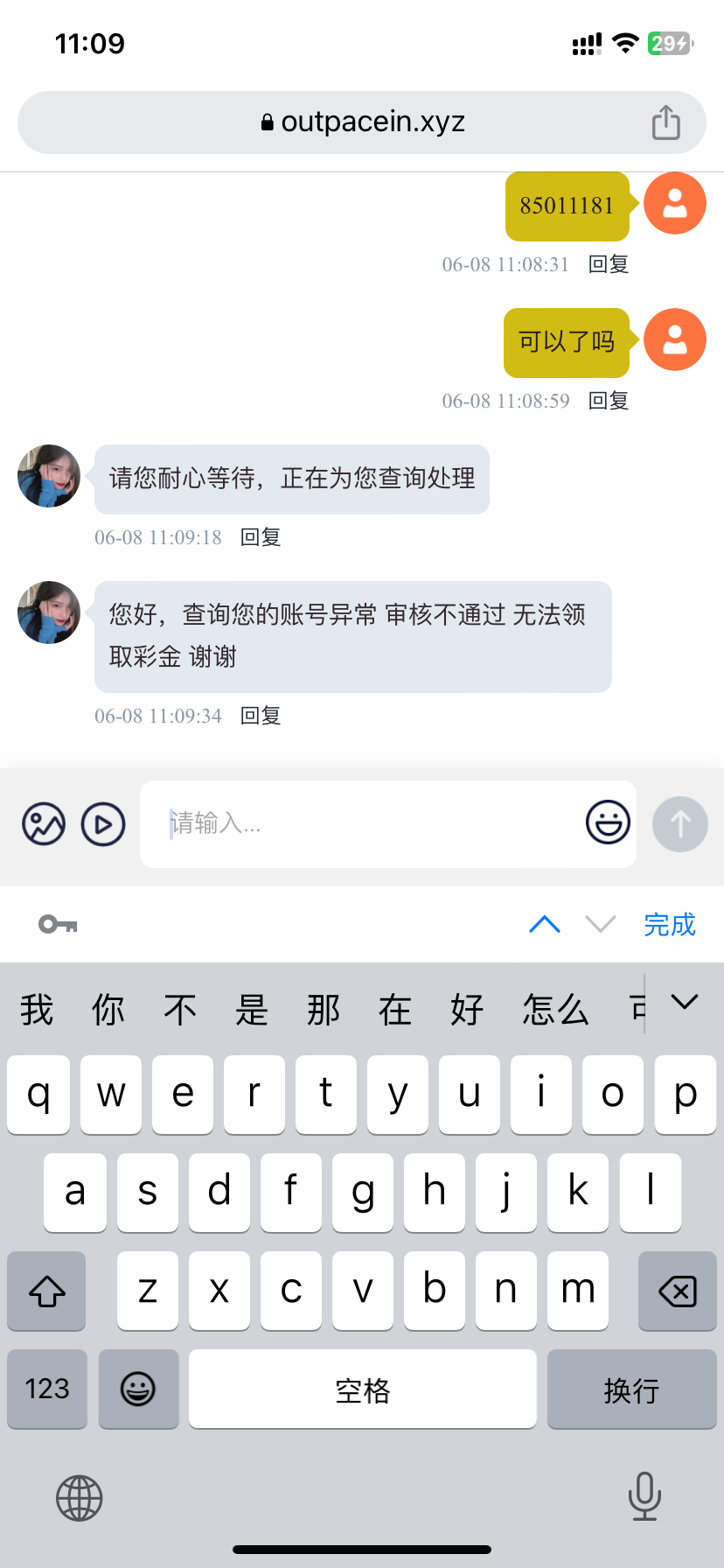Attach a video to the chat

tap(103, 823)
